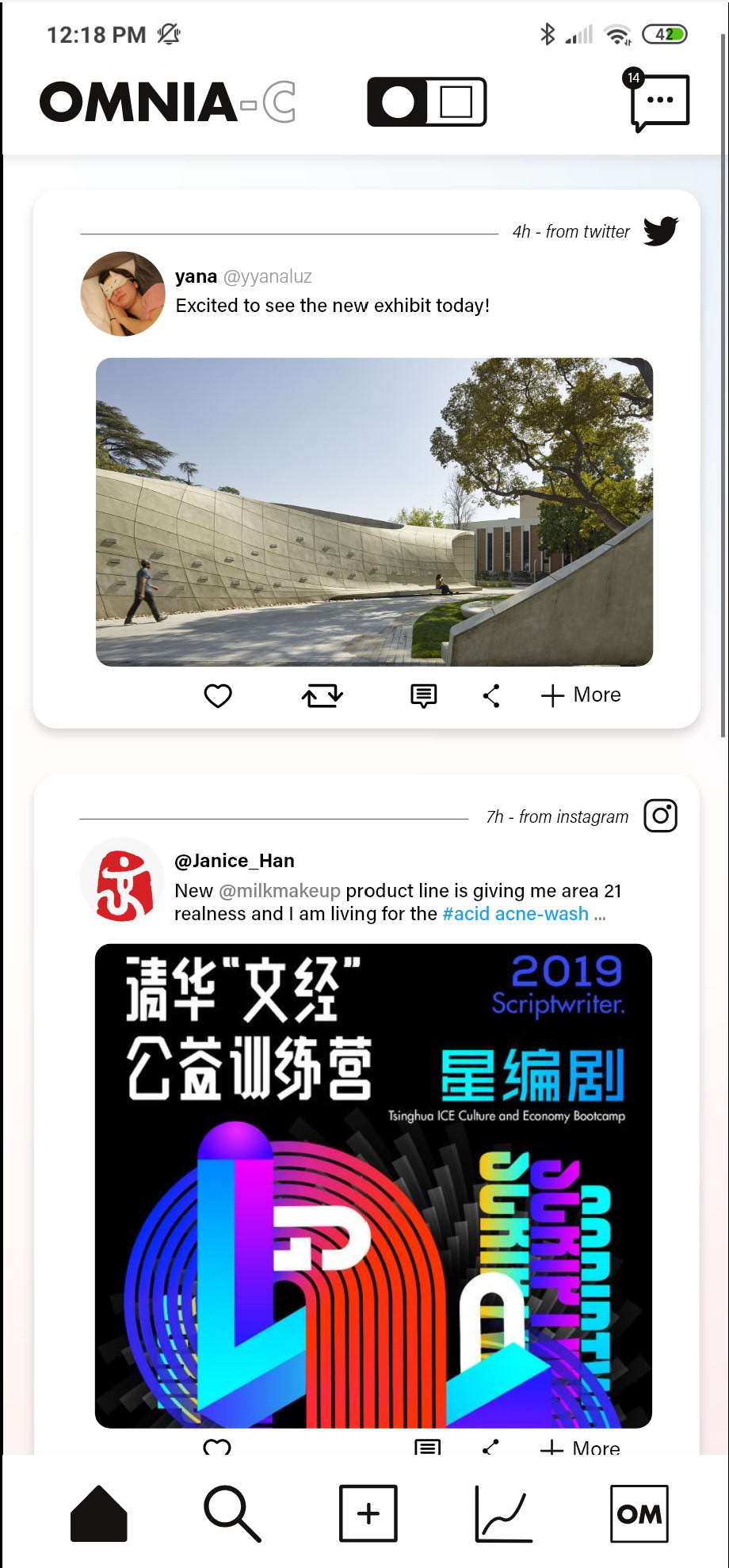Open the #acid acne-wash hashtag
The width and height of the screenshot is (729, 1568).
[x=515, y=914]
